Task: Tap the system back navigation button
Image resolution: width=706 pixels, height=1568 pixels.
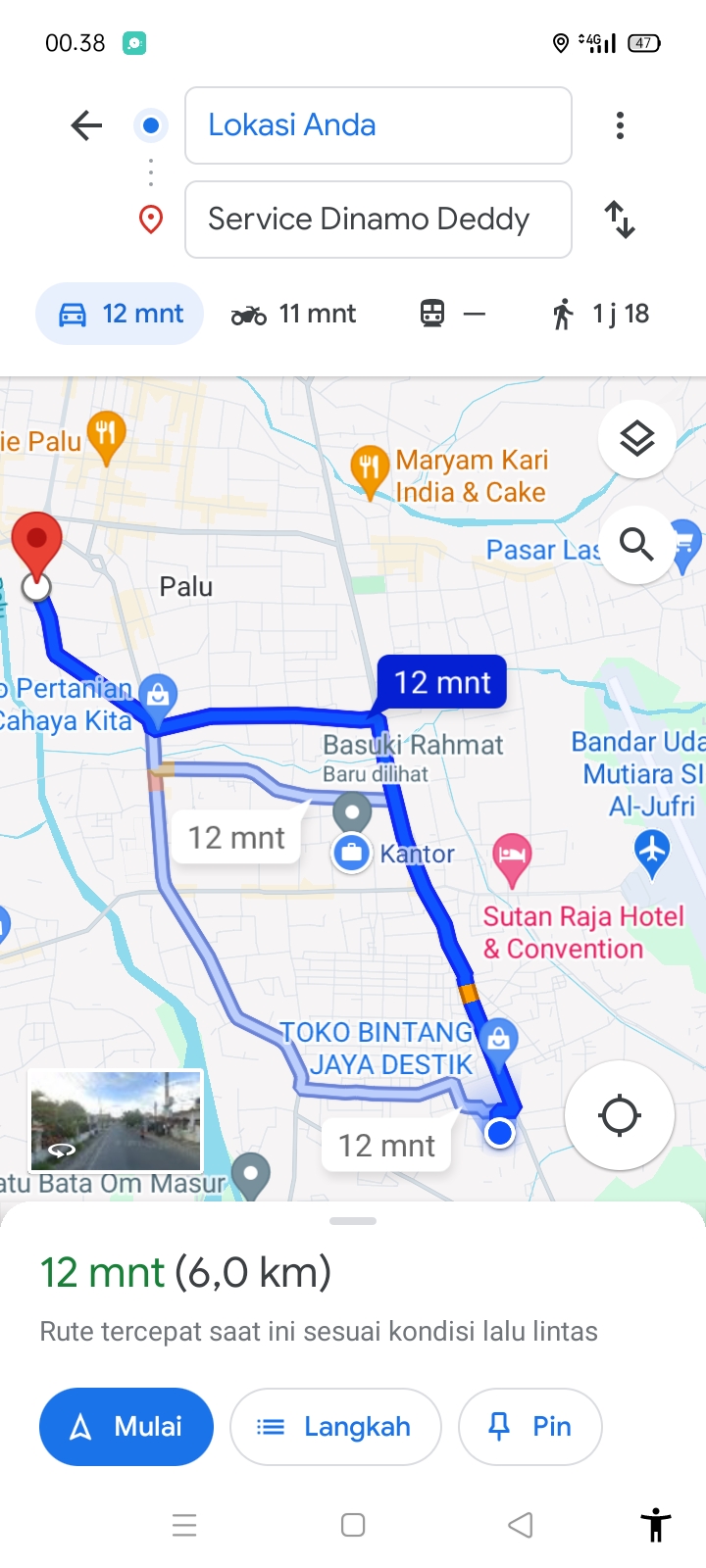Action: 521,1525
